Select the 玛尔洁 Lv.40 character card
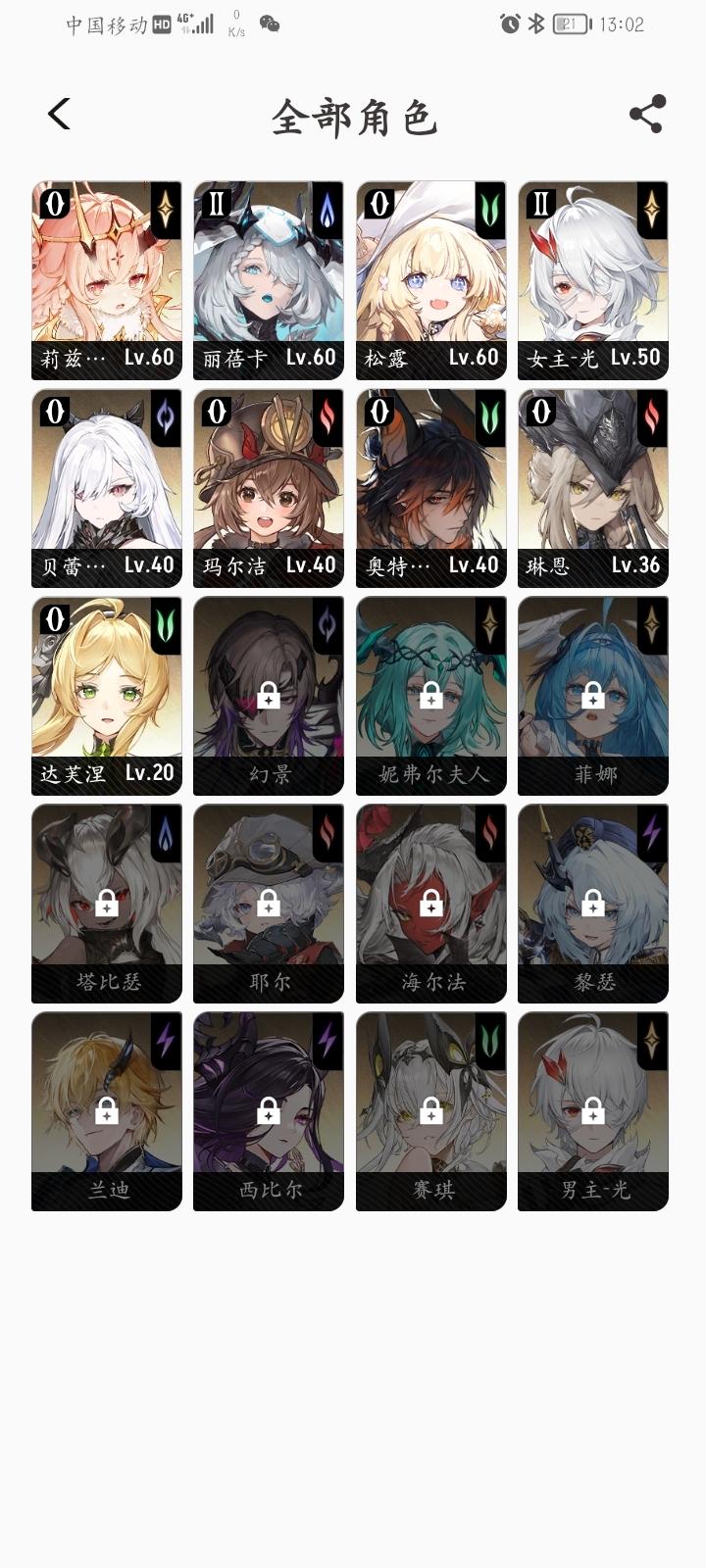The width and height of the screenshot is (706, 1568). pos(269,488)
